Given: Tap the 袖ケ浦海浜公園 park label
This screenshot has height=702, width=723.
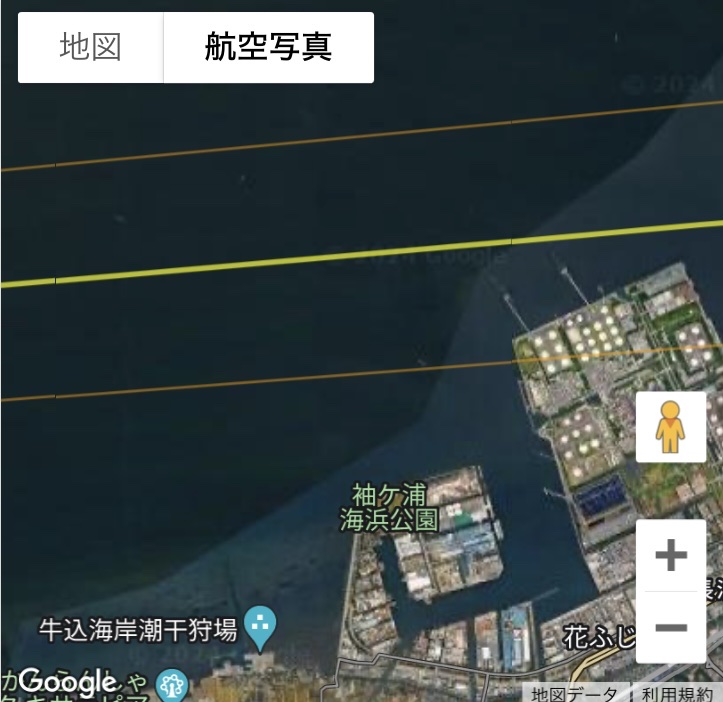Looking at the screenshot, I should 389,507.
